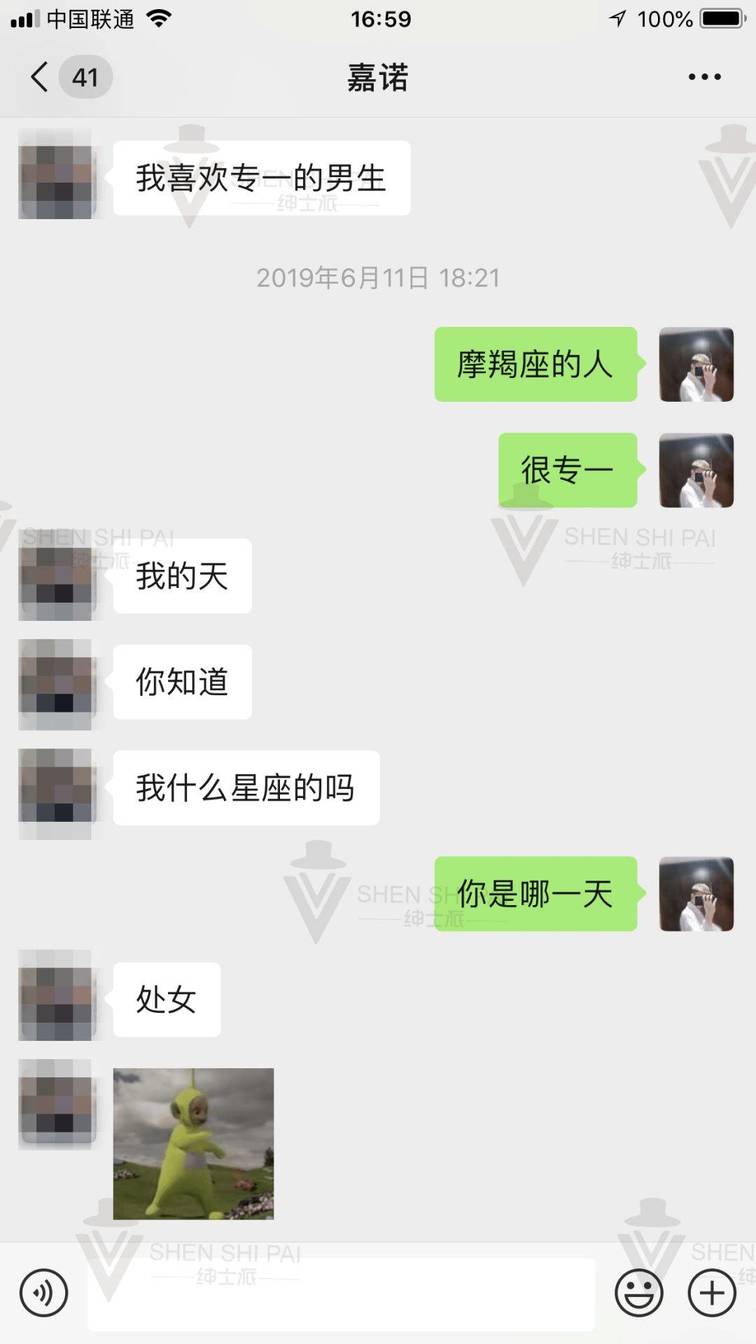Screen dimensions: 756x1344
Task: View the green Teletubby sticker image
Action: click(193, 1144)
